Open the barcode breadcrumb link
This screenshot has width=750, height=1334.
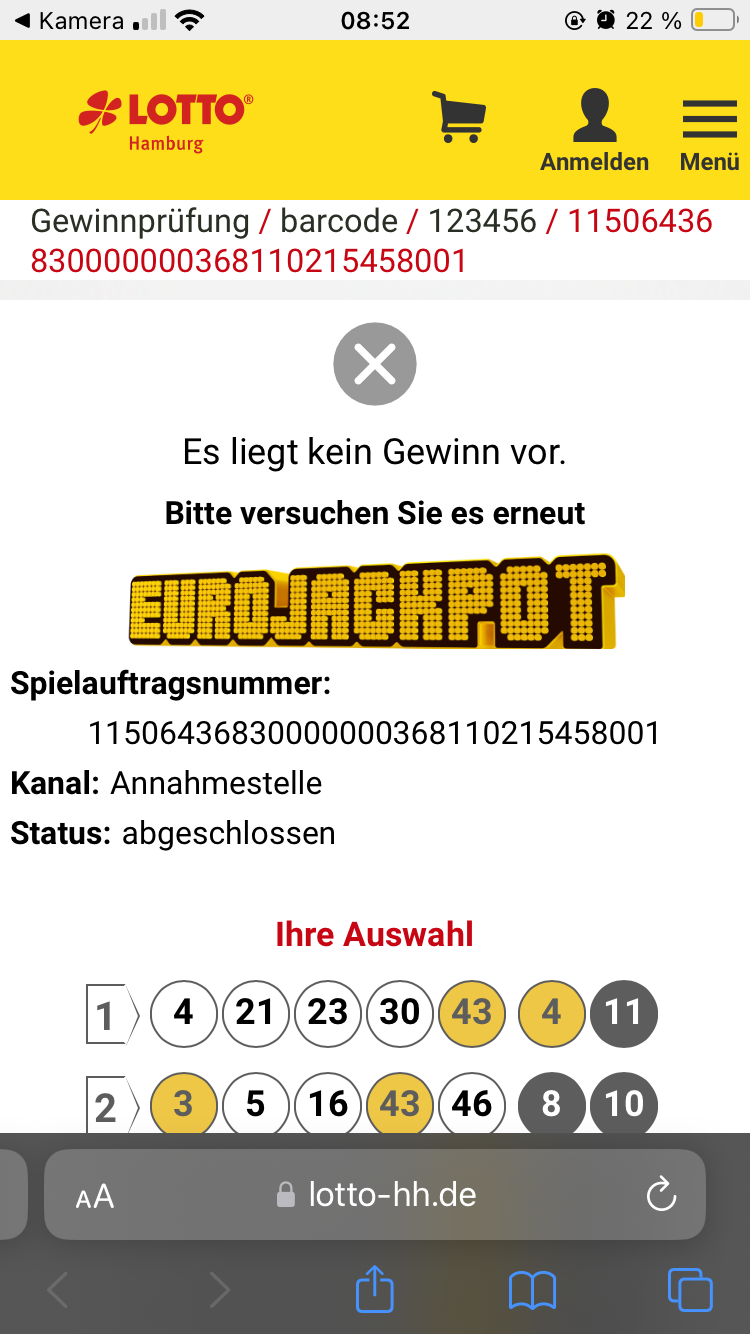pos(339,221)
